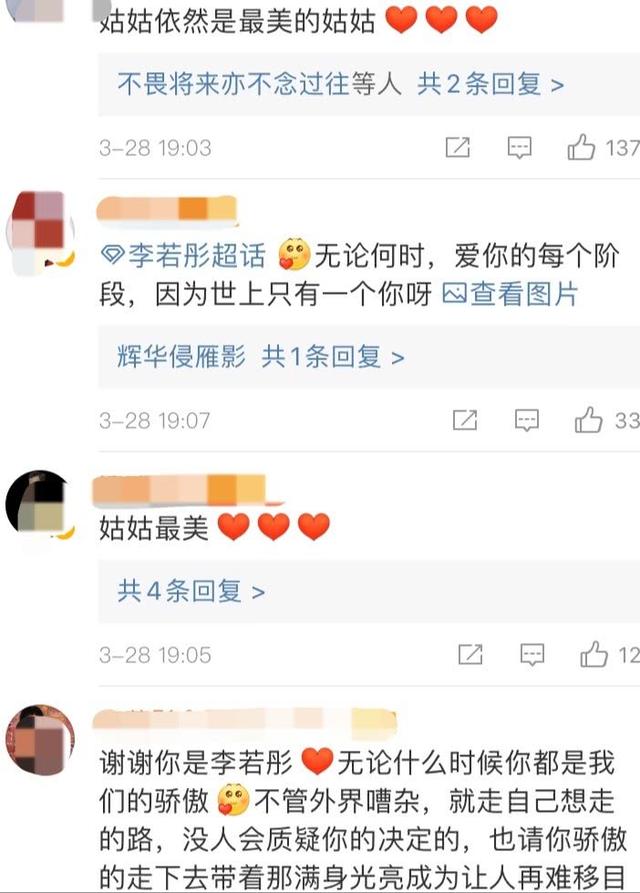Forward the comment posted at 19:07
Screen dimensions: 640x893
point(465,420)
